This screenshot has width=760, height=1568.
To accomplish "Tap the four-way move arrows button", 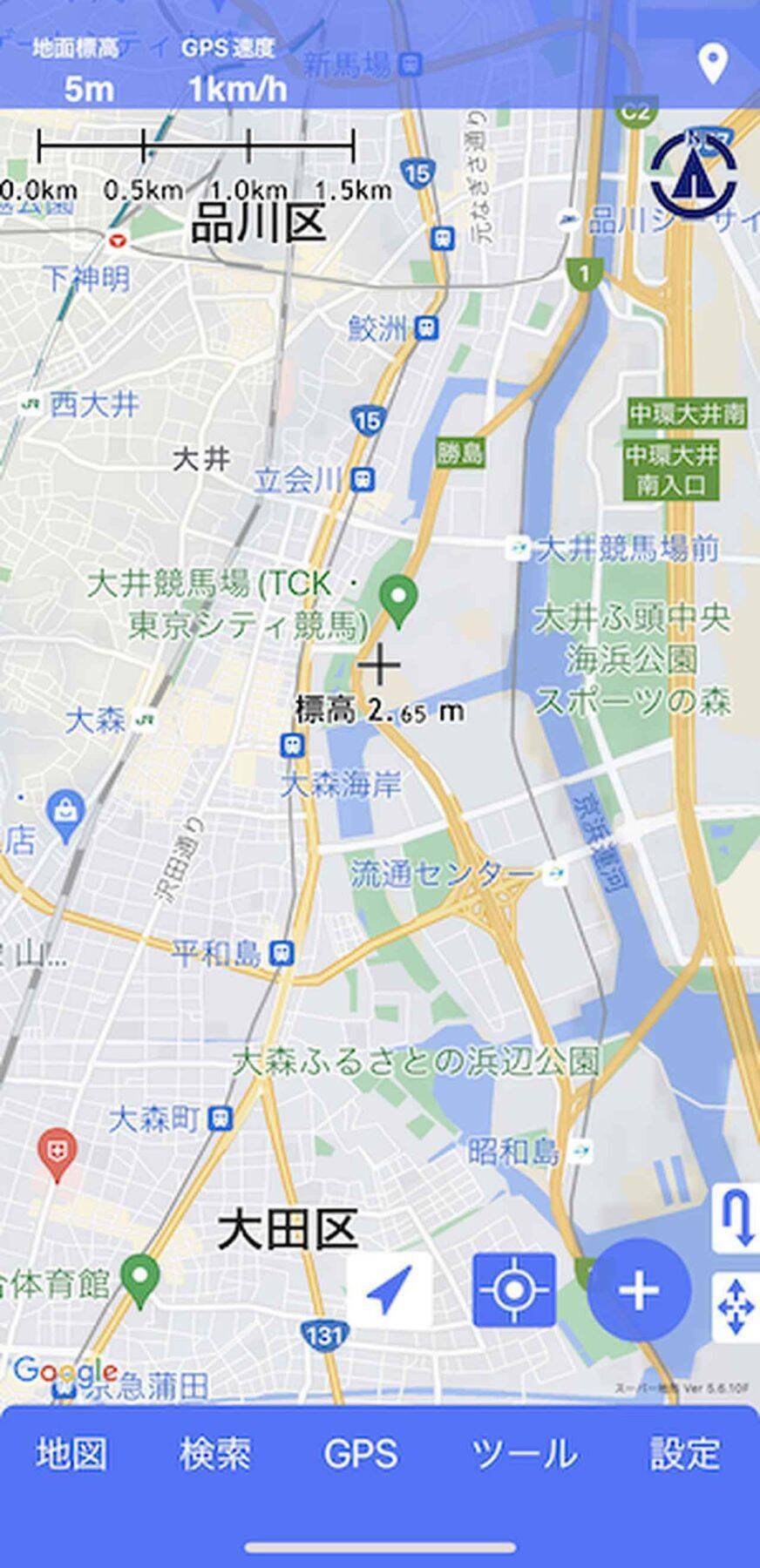I will tap(736, 1307).
